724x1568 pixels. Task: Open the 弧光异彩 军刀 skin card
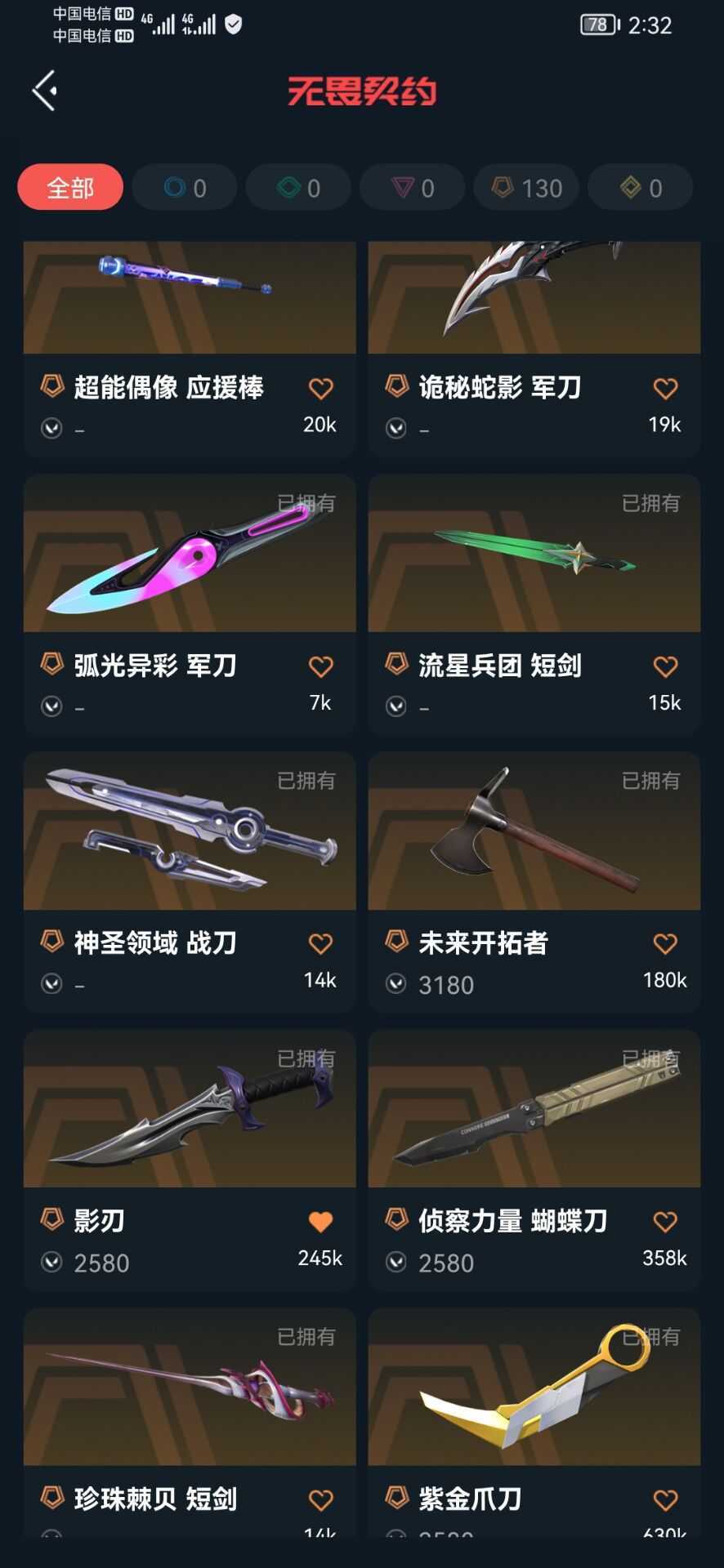tap(190, 604)
